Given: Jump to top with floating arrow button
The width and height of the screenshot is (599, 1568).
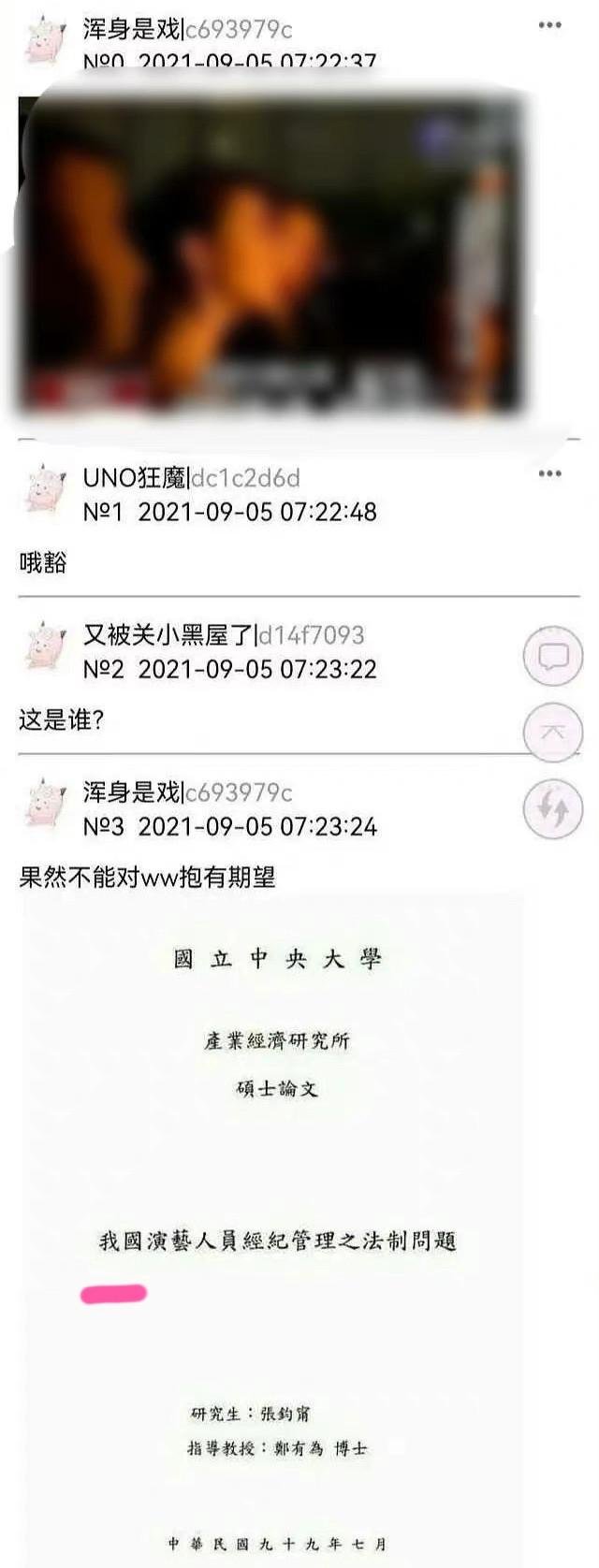Looking at the screenshot, I should click(x=552, y=733).
